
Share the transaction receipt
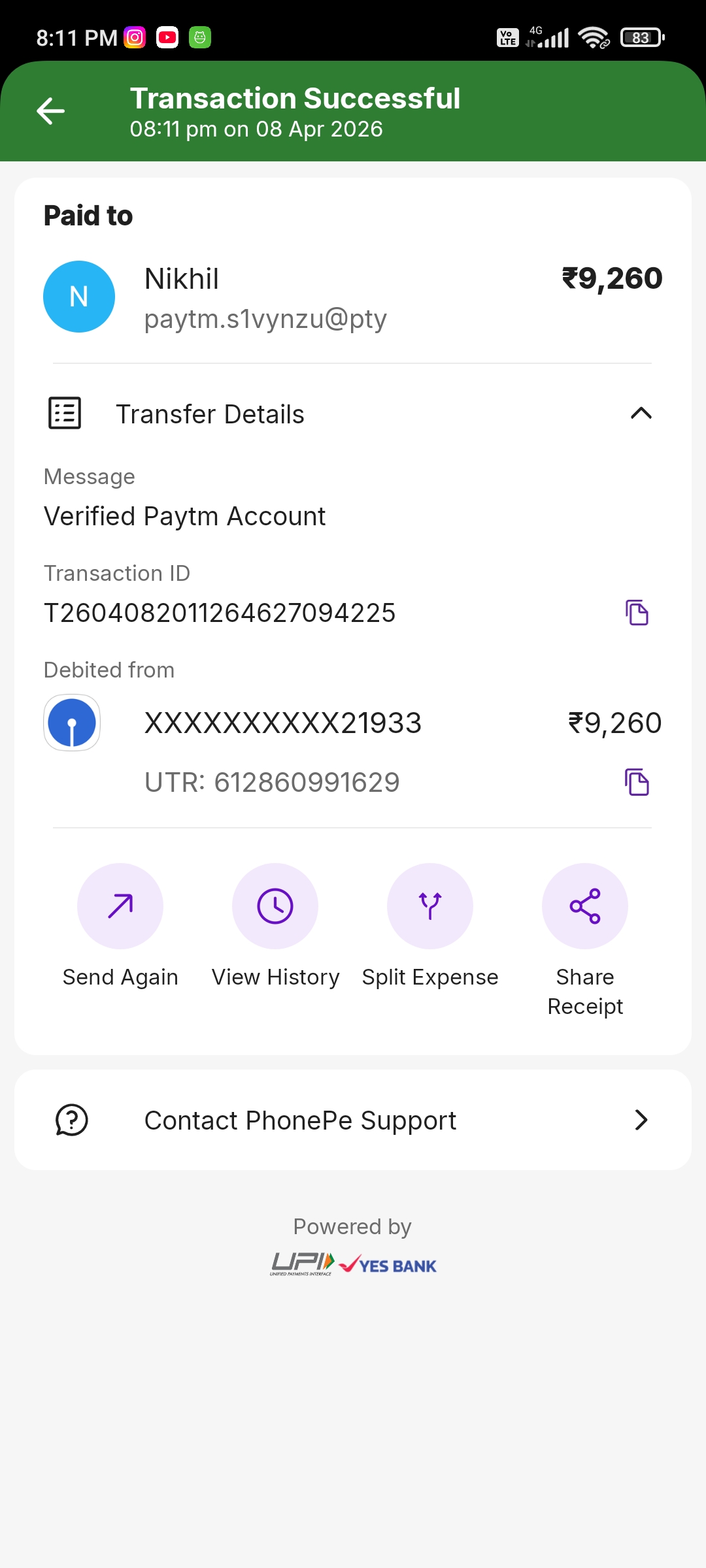(x=585, y=906)
